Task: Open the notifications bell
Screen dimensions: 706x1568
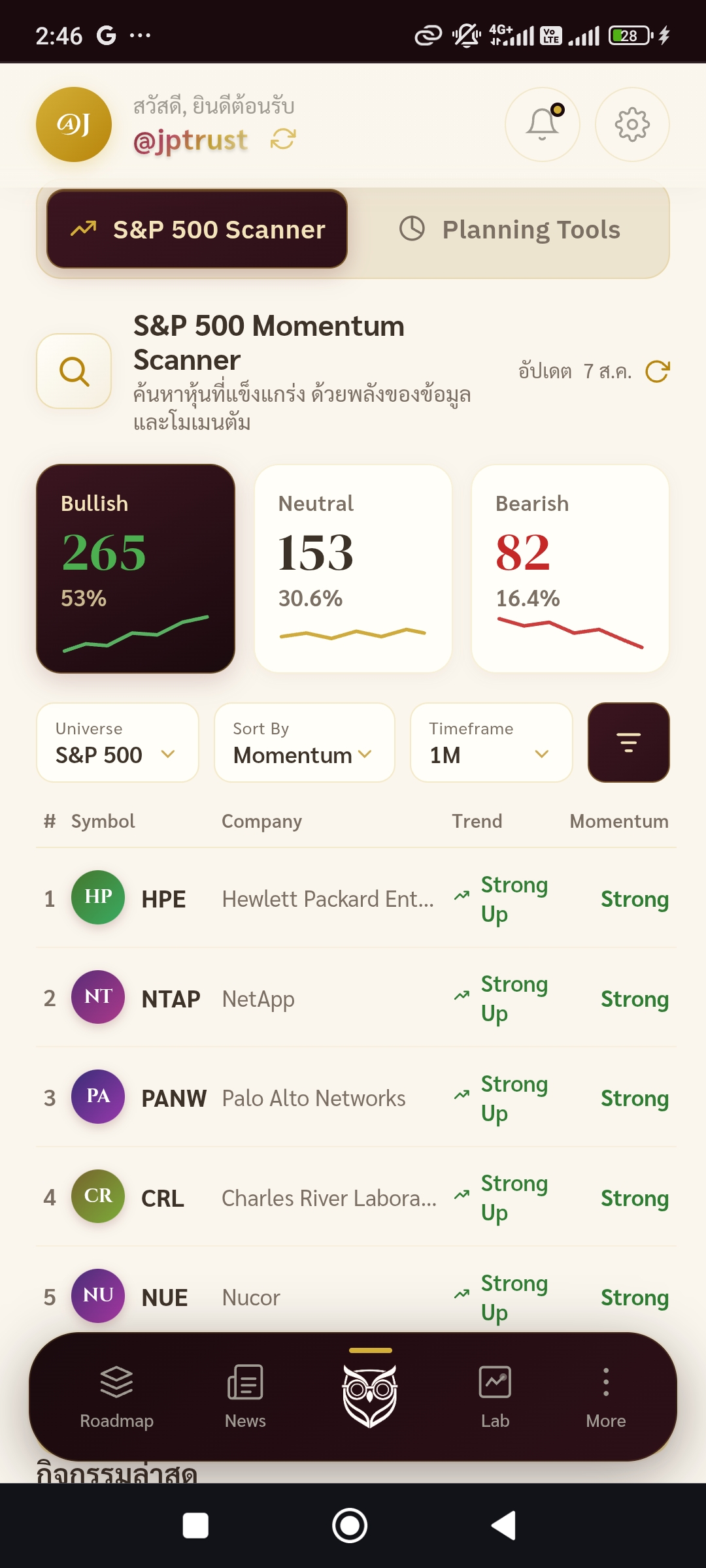Action: pyautogui.click(x=542, y=124)
